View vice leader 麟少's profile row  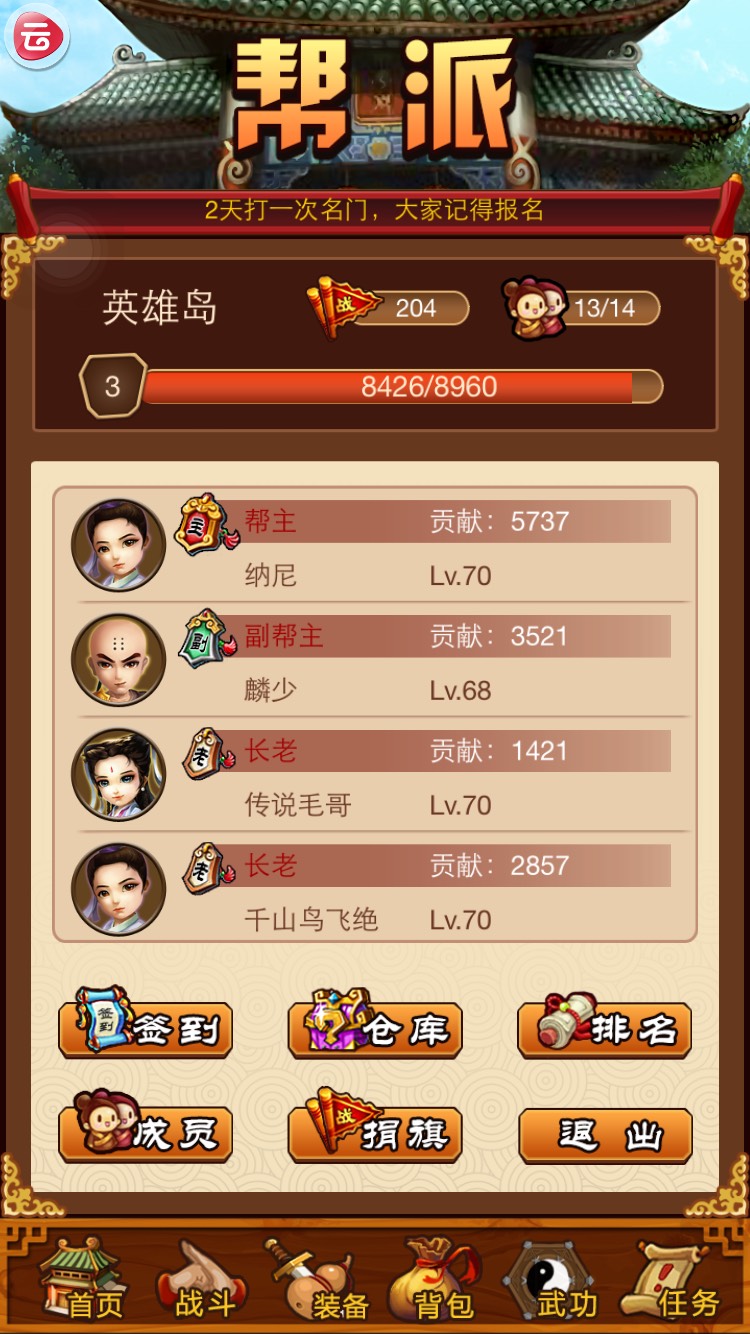375,661
